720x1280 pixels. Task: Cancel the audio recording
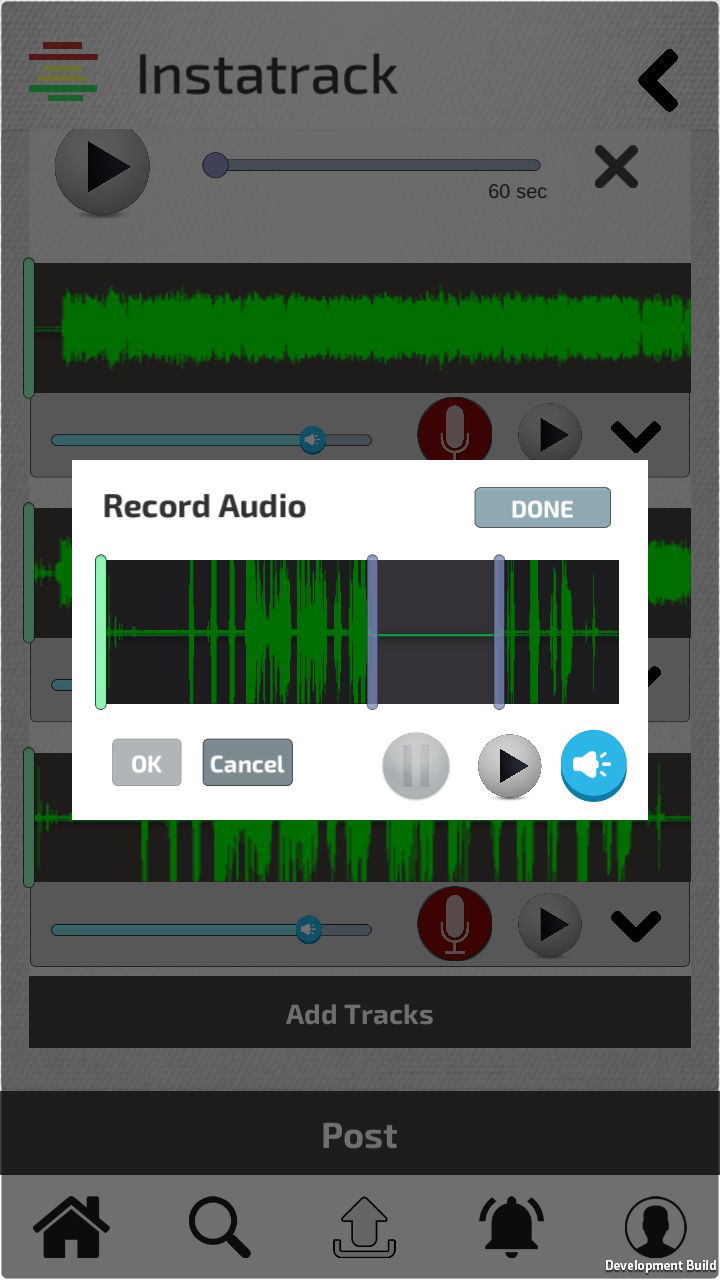click(247, 763)
